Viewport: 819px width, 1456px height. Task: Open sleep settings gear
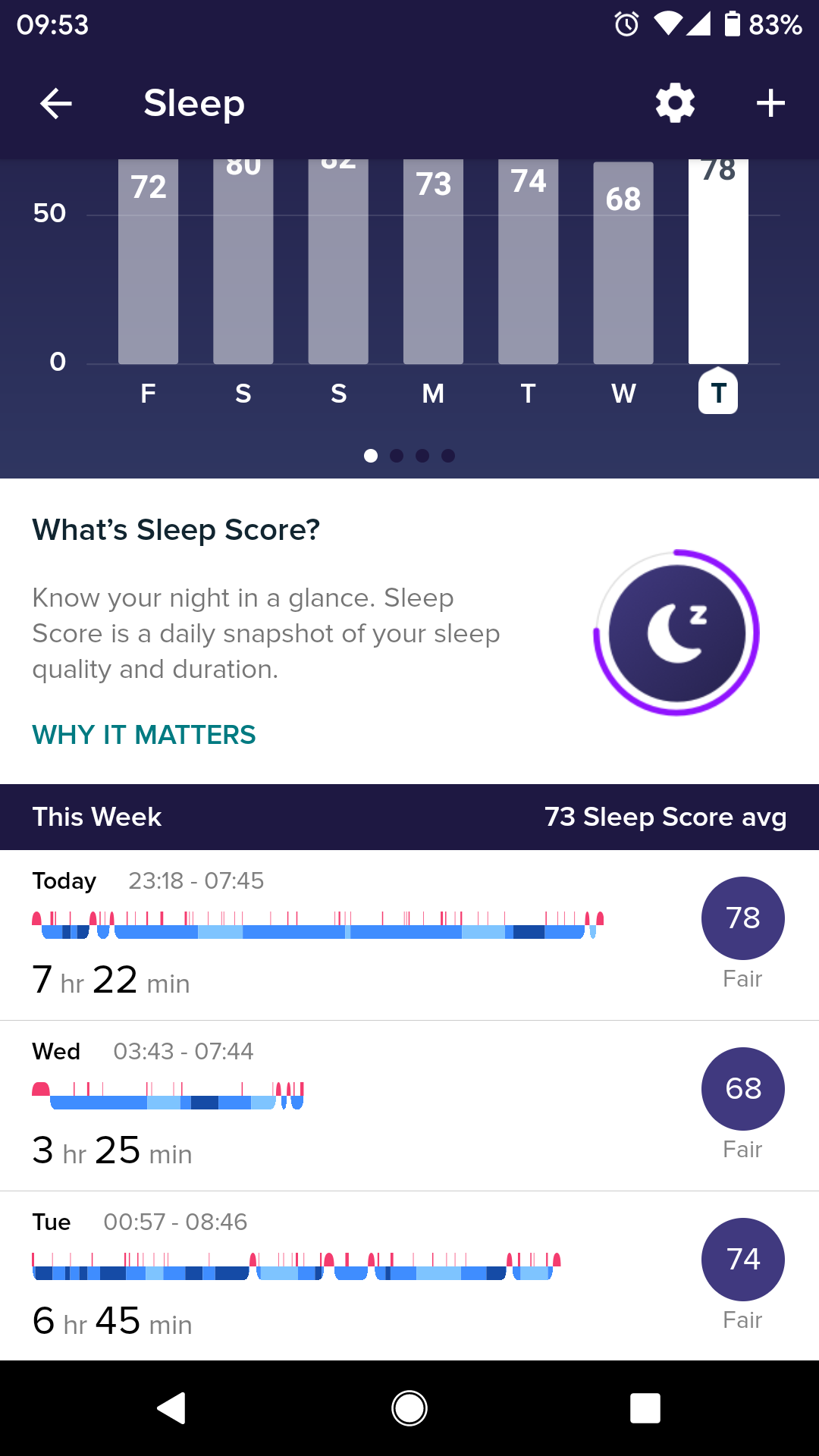coord(675,103)
